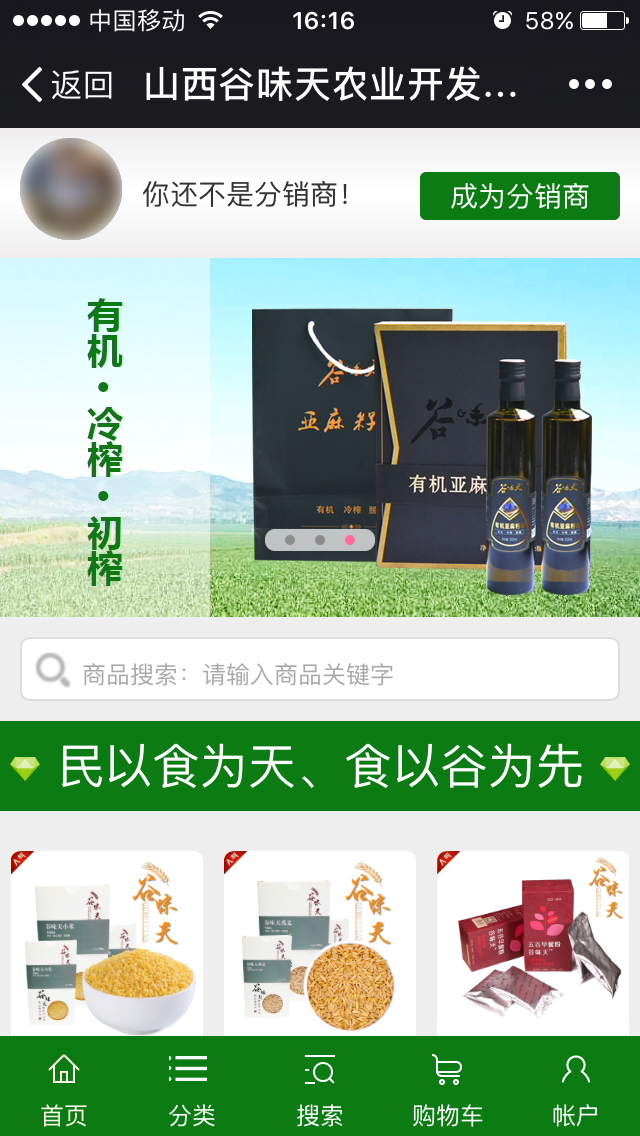
Task: Switch to the 首页 home tab
Action: coord(64,1088)
